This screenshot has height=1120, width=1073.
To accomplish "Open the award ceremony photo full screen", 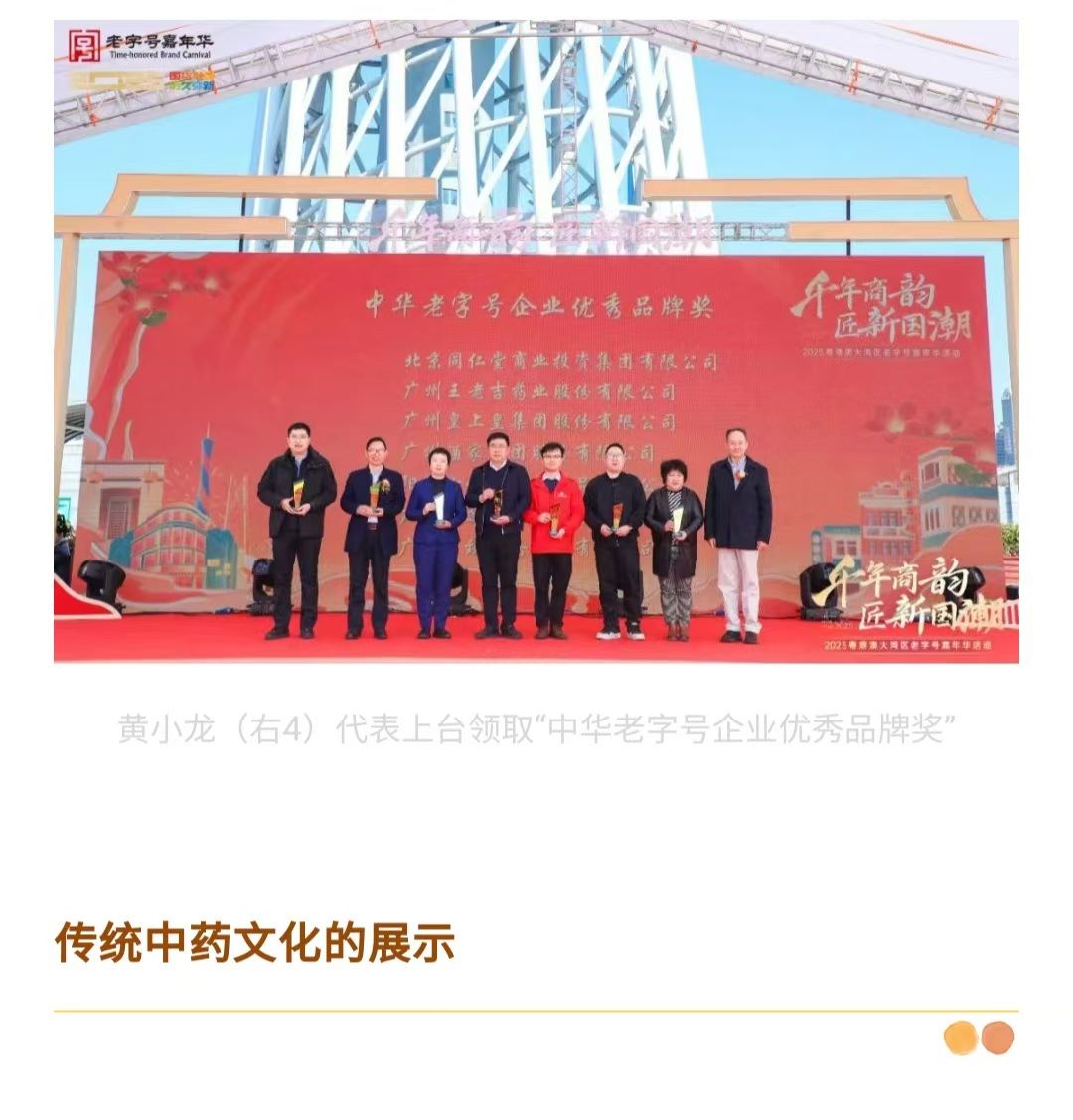I will (x=536, y=341).
